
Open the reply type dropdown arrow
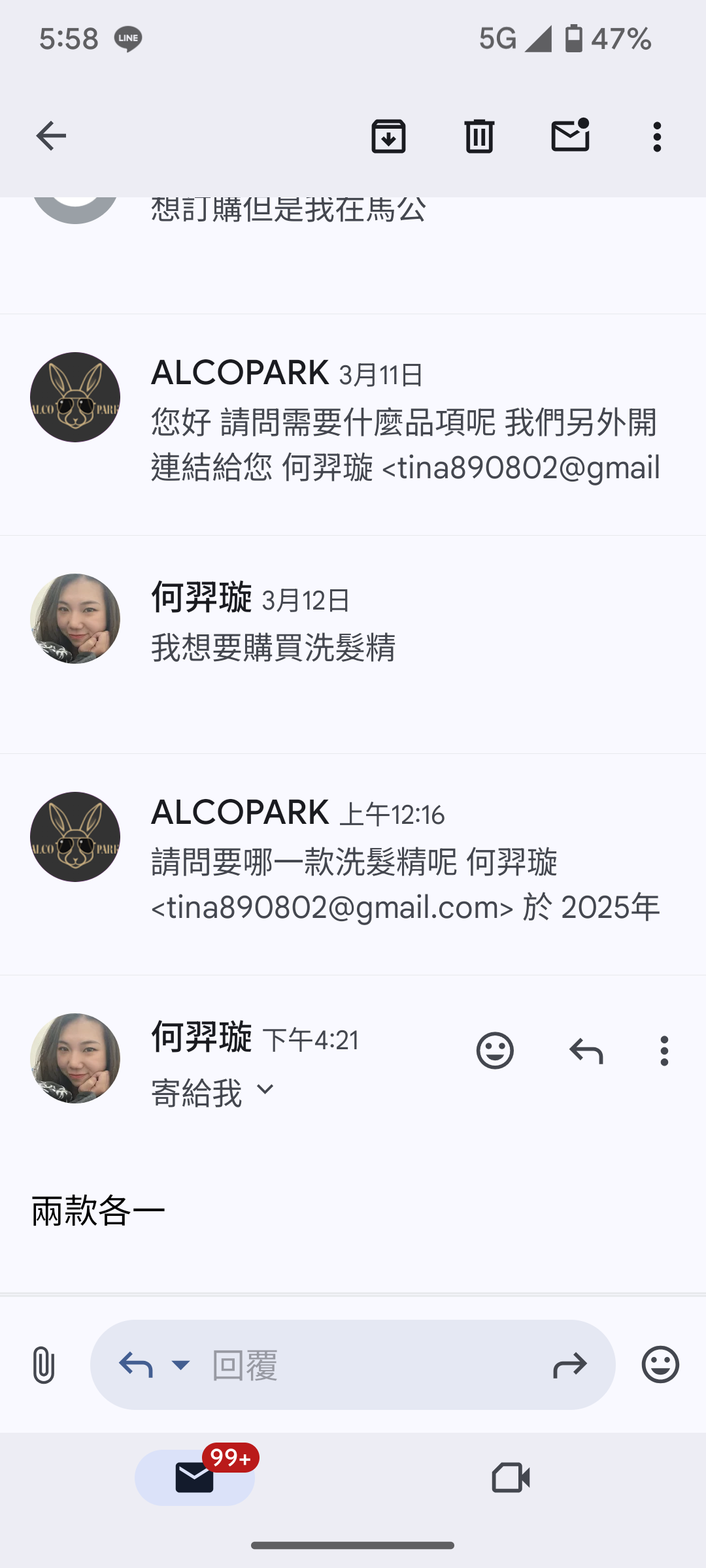point(180,1365)
